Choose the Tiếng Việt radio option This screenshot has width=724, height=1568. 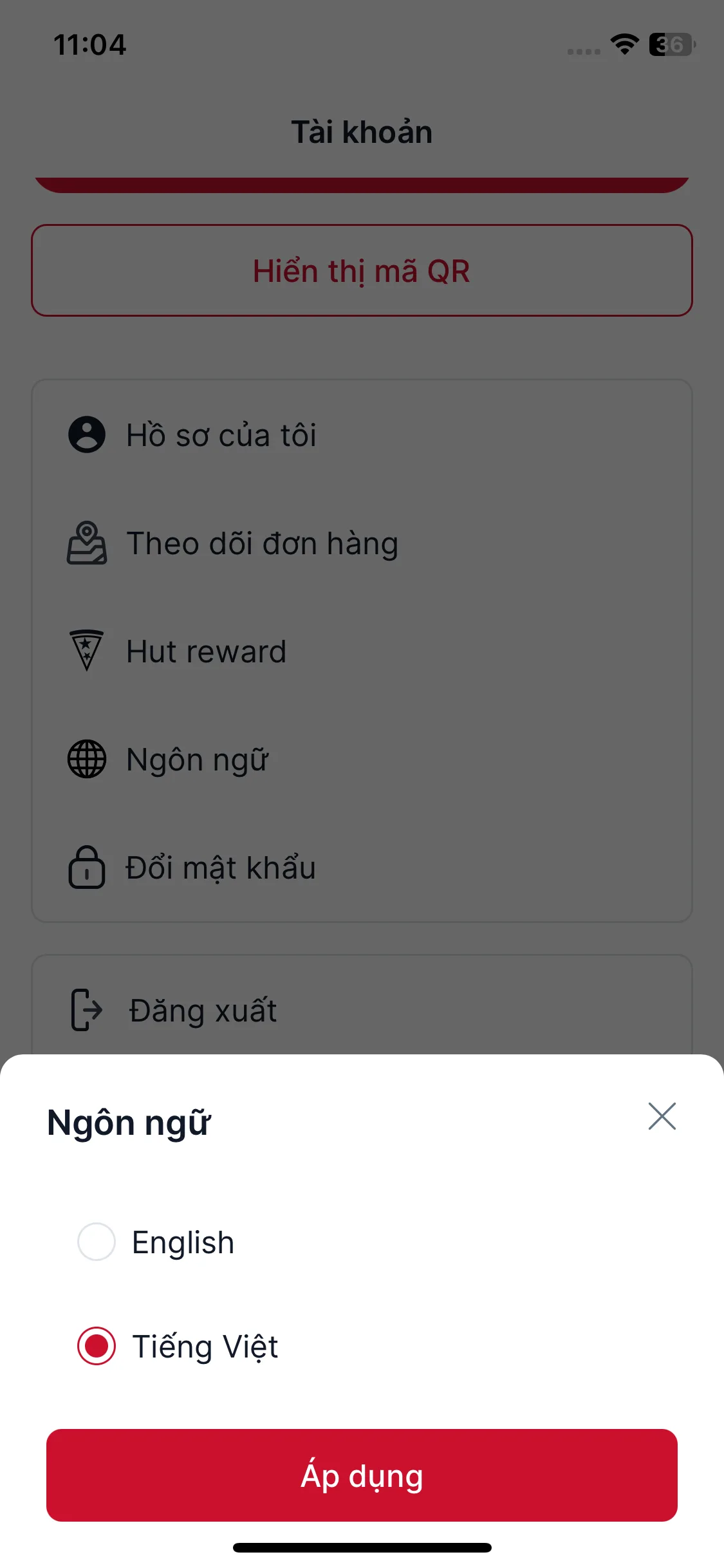pyautogui.click(x=97, y=1346)
